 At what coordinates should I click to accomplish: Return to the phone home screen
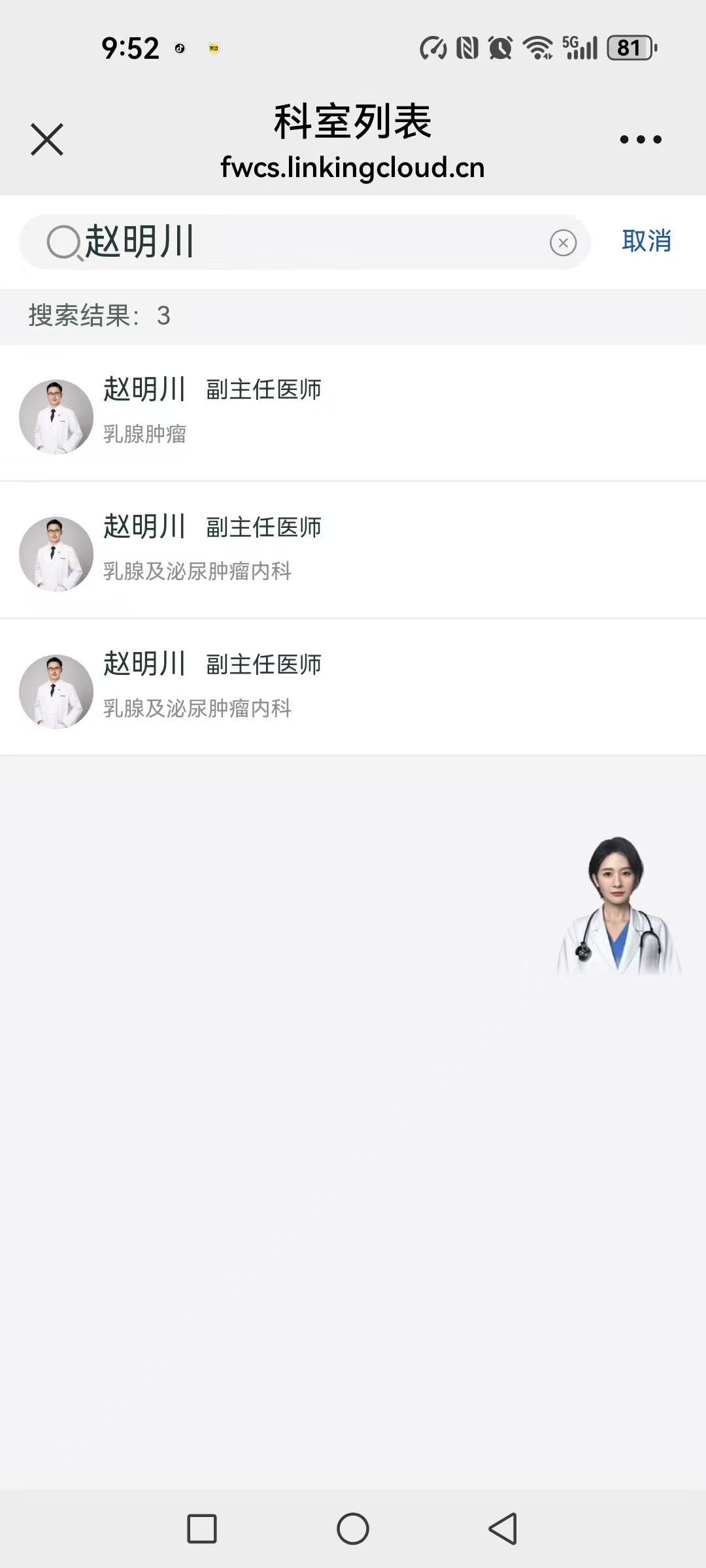click(x=353, y=1529)
